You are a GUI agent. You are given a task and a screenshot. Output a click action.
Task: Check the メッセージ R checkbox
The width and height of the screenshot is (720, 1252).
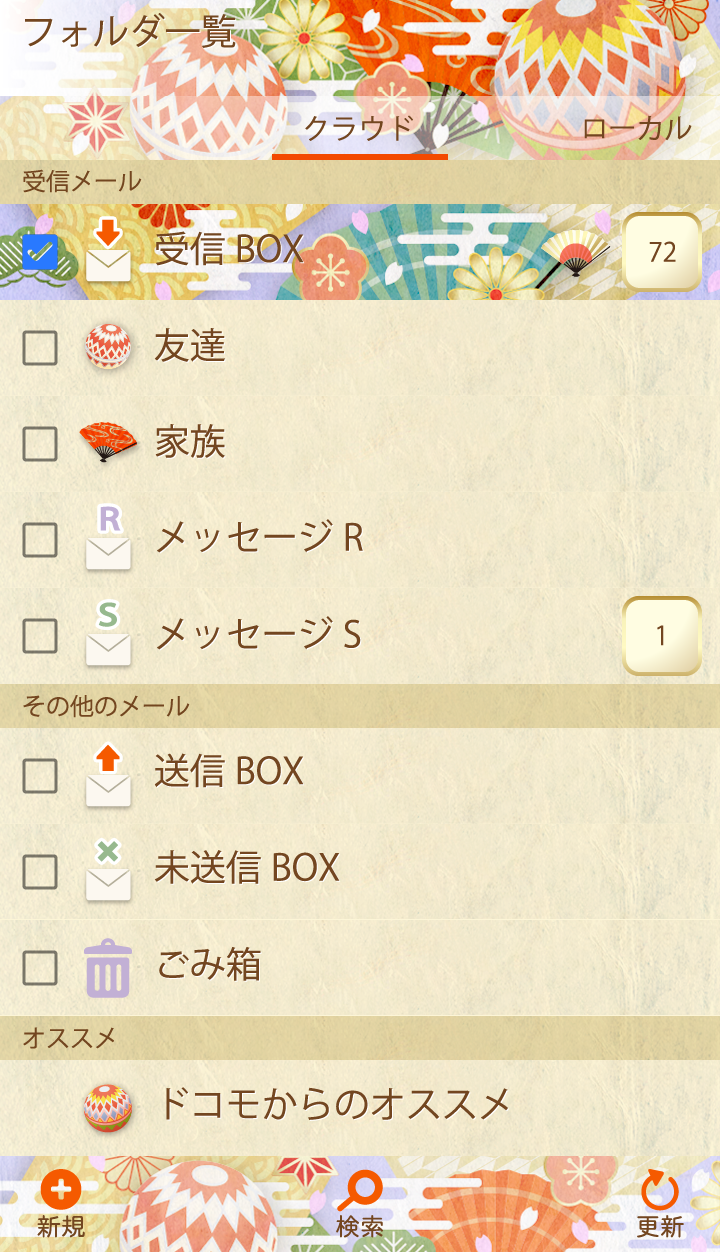click(40, 540)
